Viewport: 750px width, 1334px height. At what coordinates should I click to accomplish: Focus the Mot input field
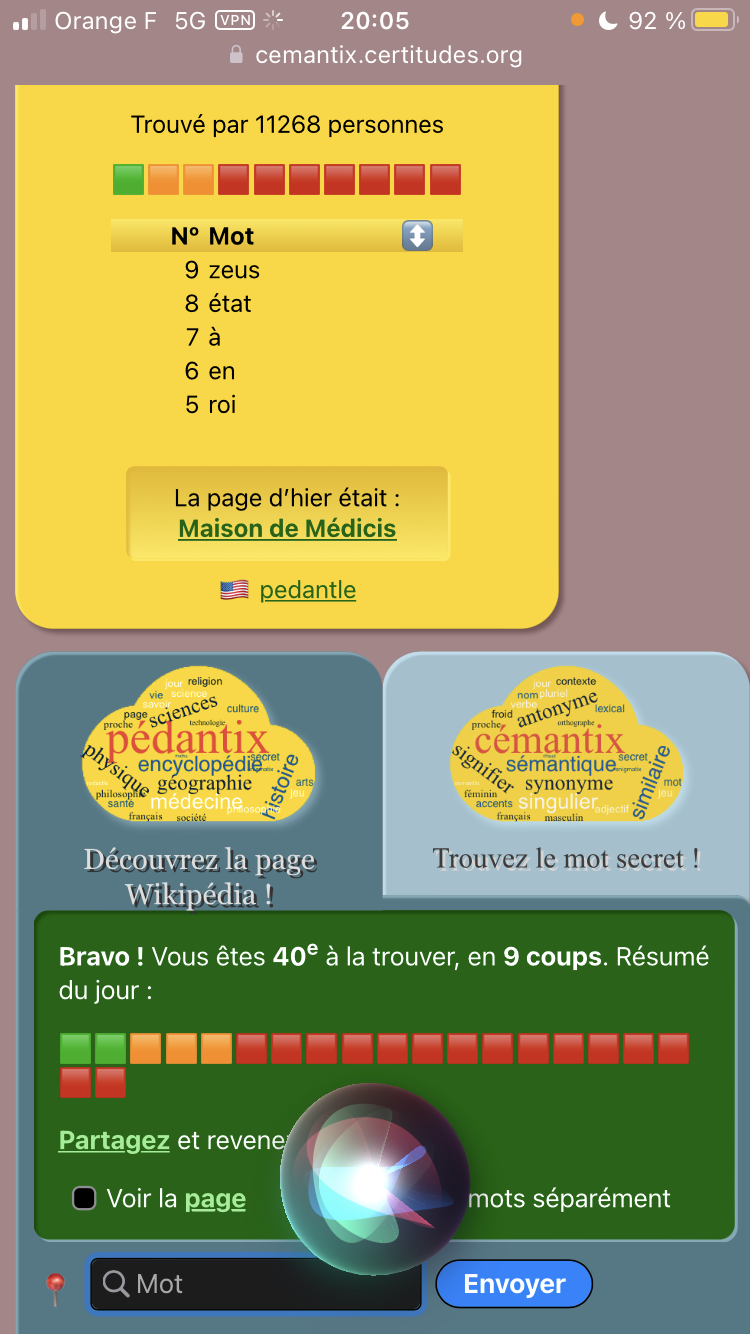[x=255, y=1284]
